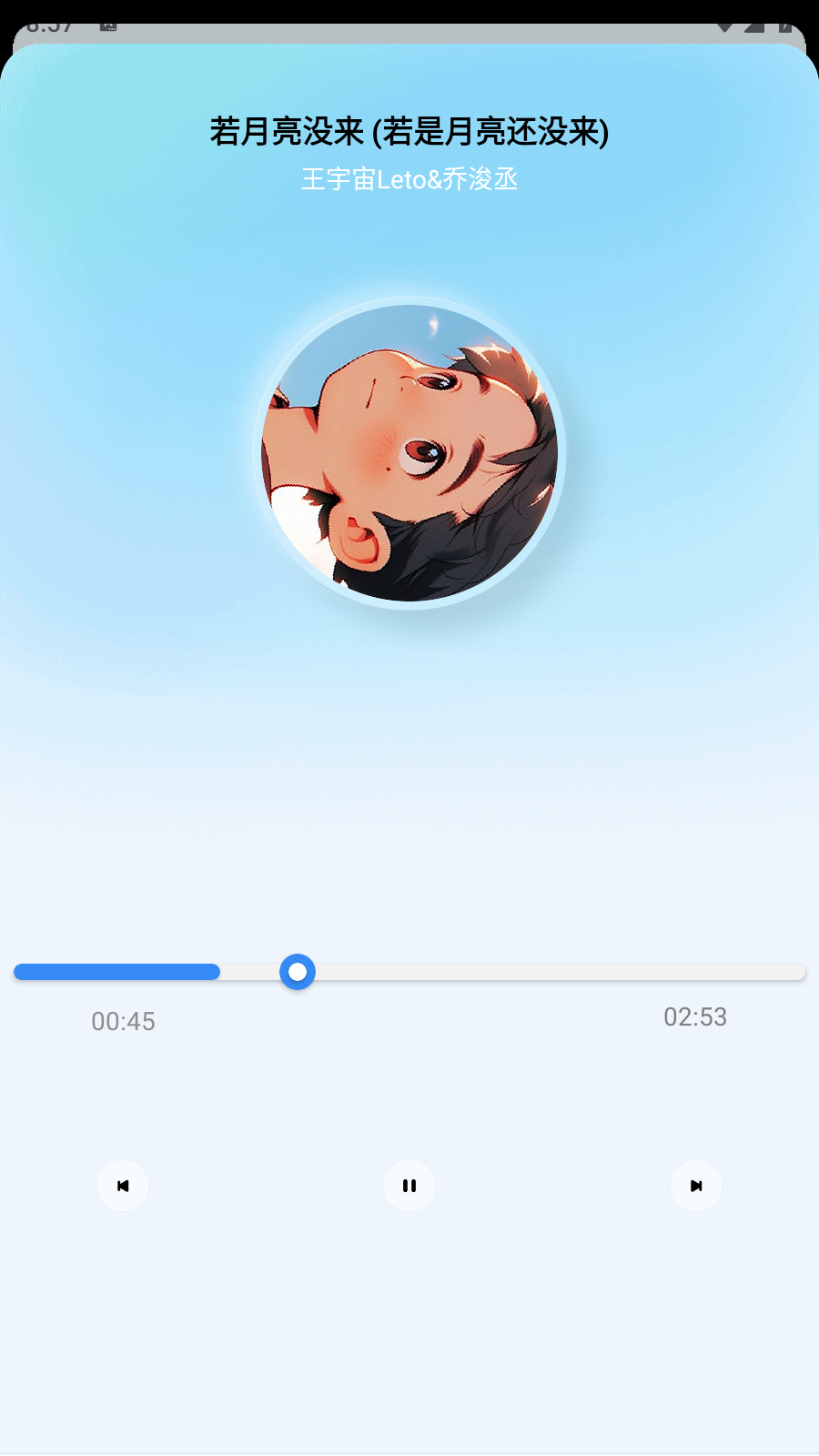This screenshot has width=819, height=1456.
Task: Tap the pause icon inside its circle
Action: [x=409, y=1185]
